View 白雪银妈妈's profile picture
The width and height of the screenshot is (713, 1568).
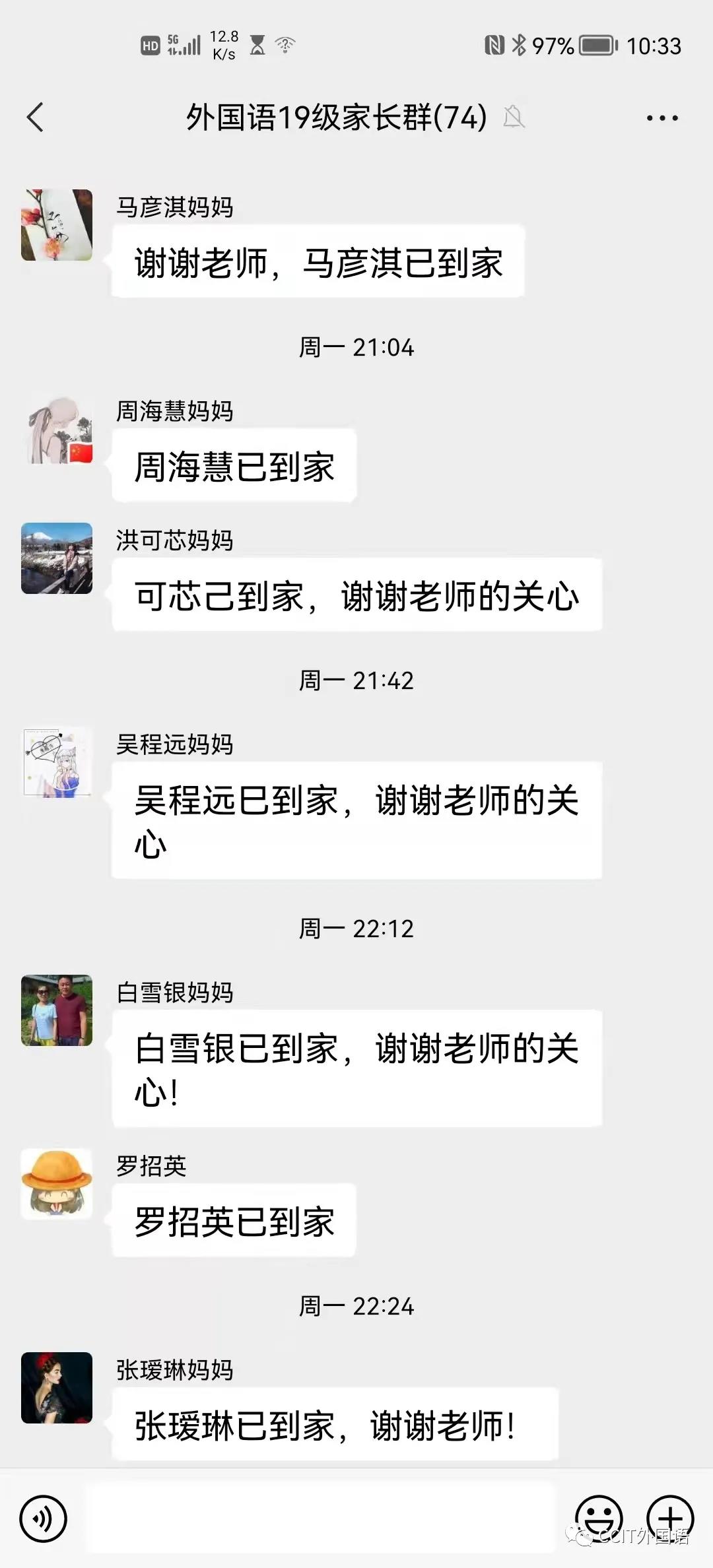point(57,1010)
